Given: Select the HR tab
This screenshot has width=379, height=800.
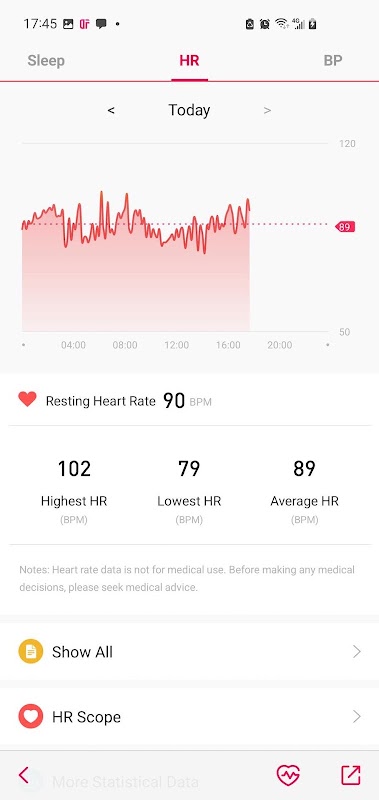Looking at the screenshot, I should point(189,61).
